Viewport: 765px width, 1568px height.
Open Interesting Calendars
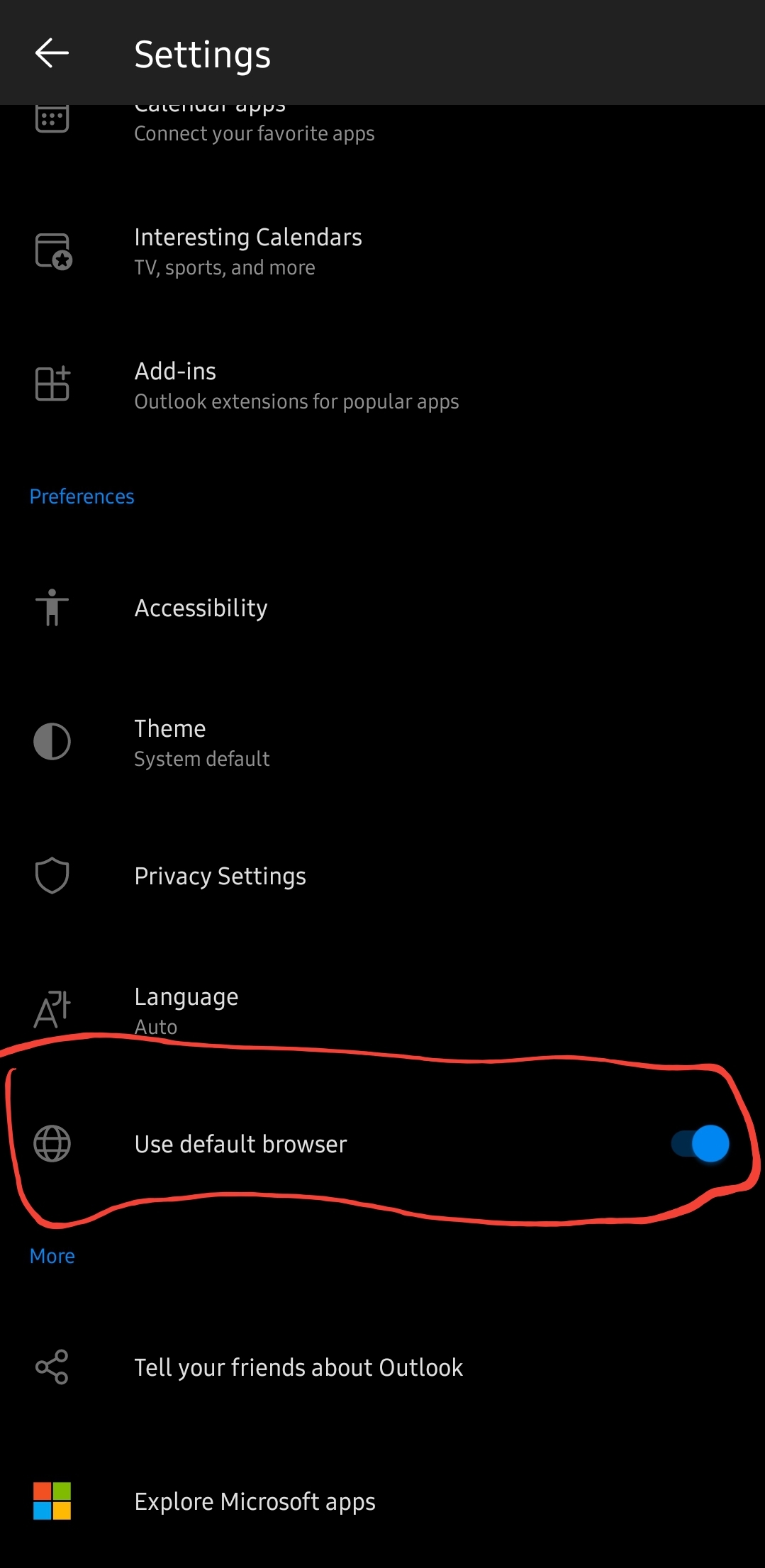[247, 251]
